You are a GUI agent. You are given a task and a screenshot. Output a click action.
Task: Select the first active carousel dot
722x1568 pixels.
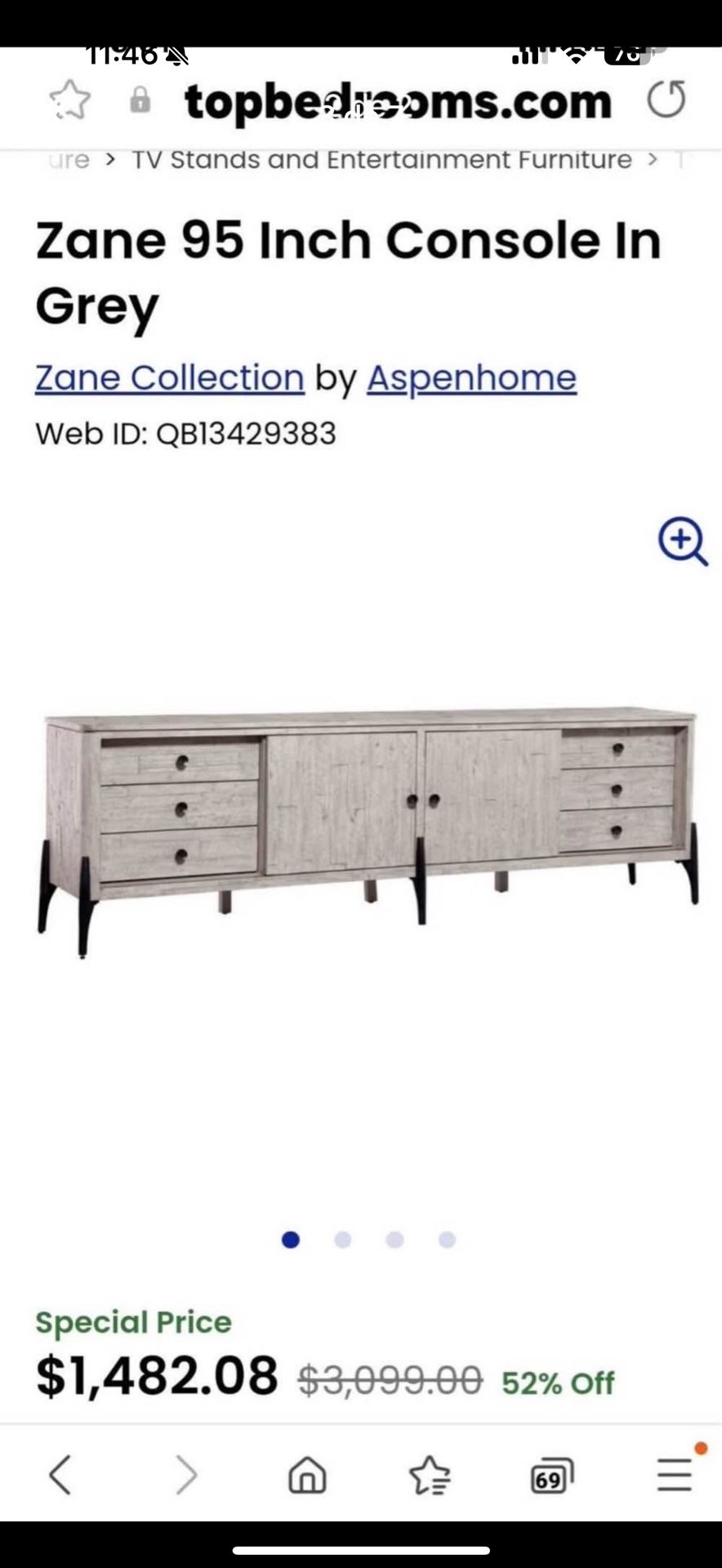[x=292, y=1240]
